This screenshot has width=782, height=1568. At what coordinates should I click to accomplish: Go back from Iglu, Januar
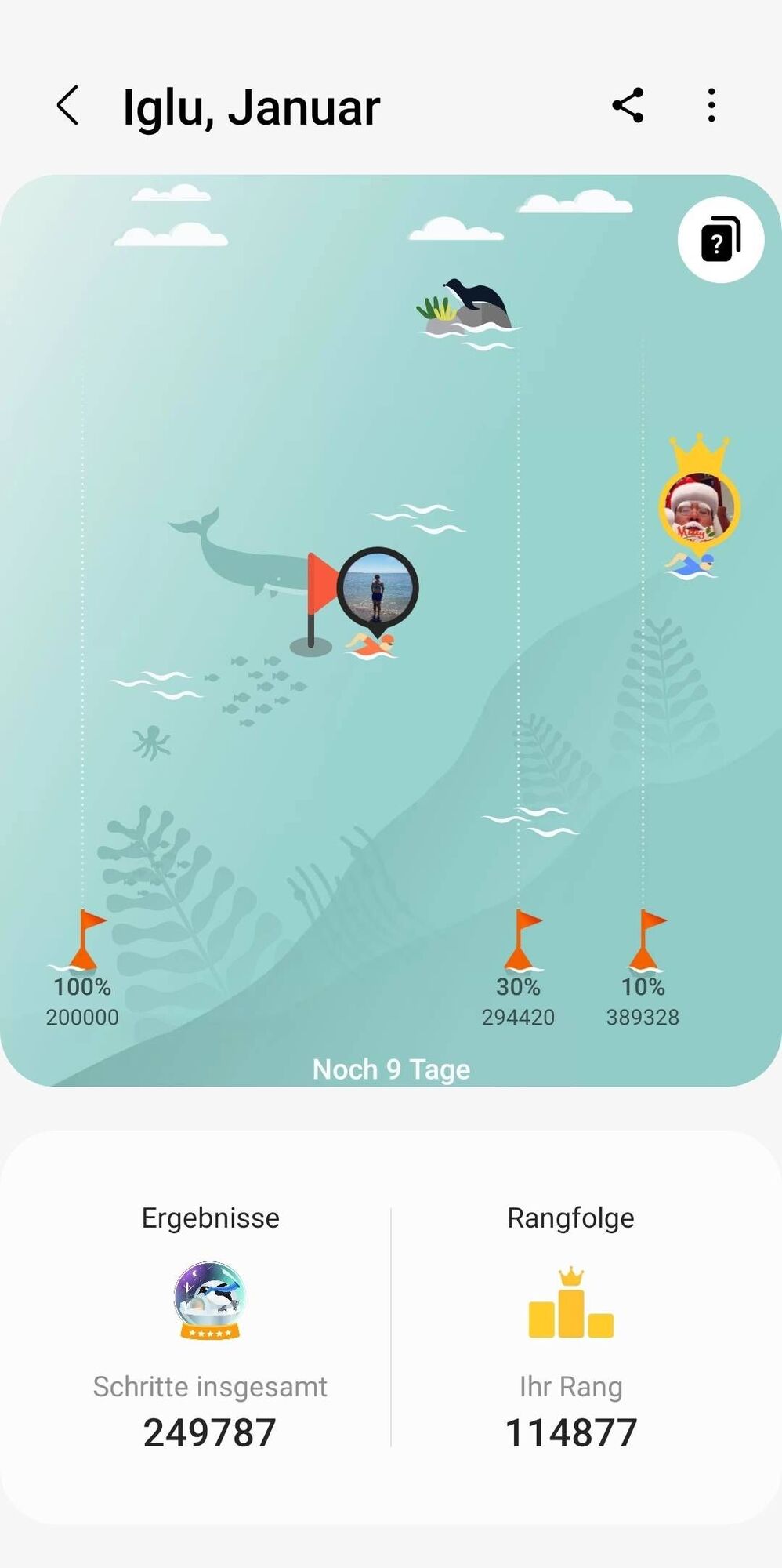point(68,106)
